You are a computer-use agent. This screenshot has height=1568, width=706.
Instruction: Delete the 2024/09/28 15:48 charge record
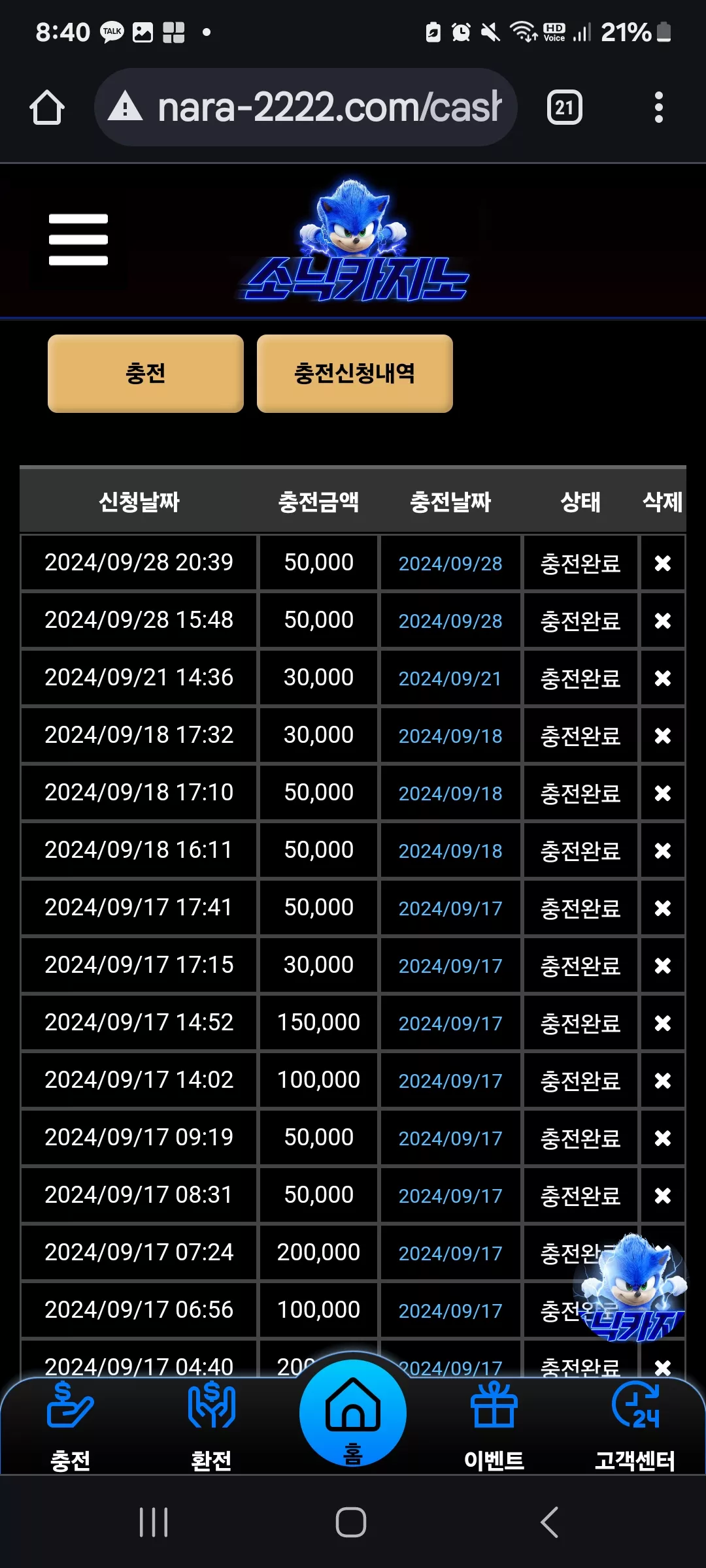tap(663, 621)
